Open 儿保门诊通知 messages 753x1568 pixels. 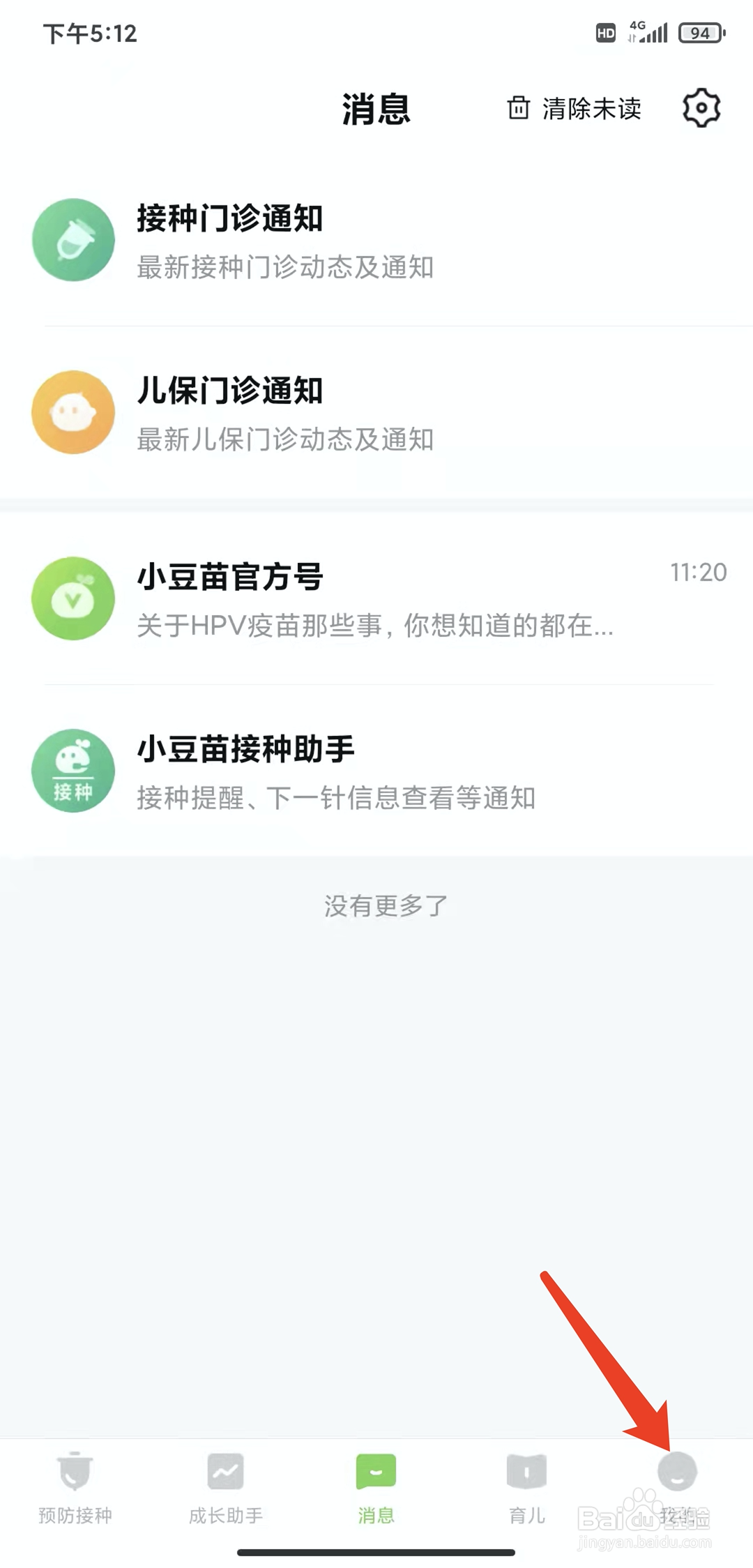[x=376, y=413]
